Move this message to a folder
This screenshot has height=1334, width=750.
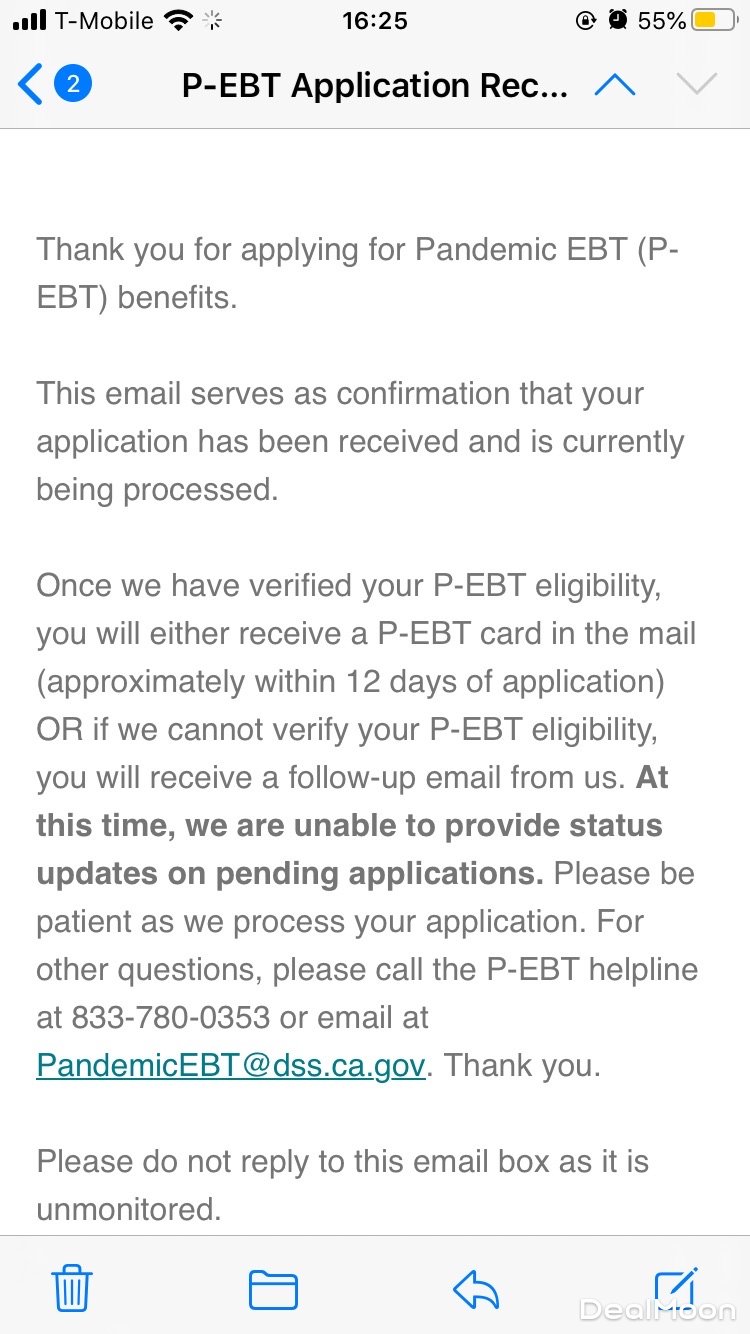point(273,1288)
